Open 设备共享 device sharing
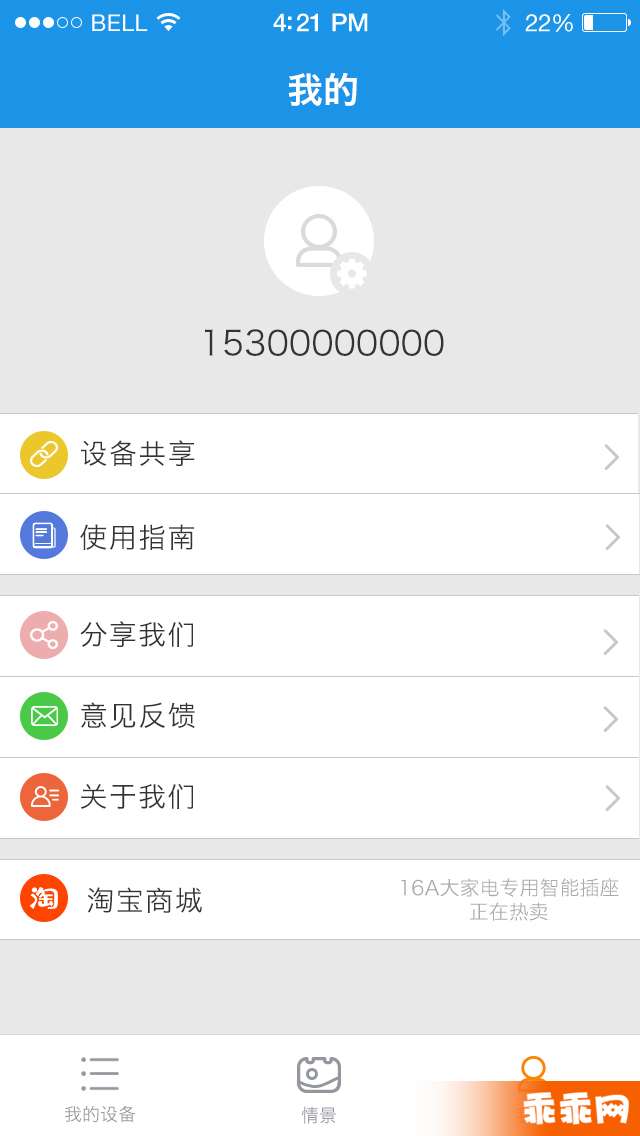Screen dimensions: 640x1136 (x=320, y=454)
